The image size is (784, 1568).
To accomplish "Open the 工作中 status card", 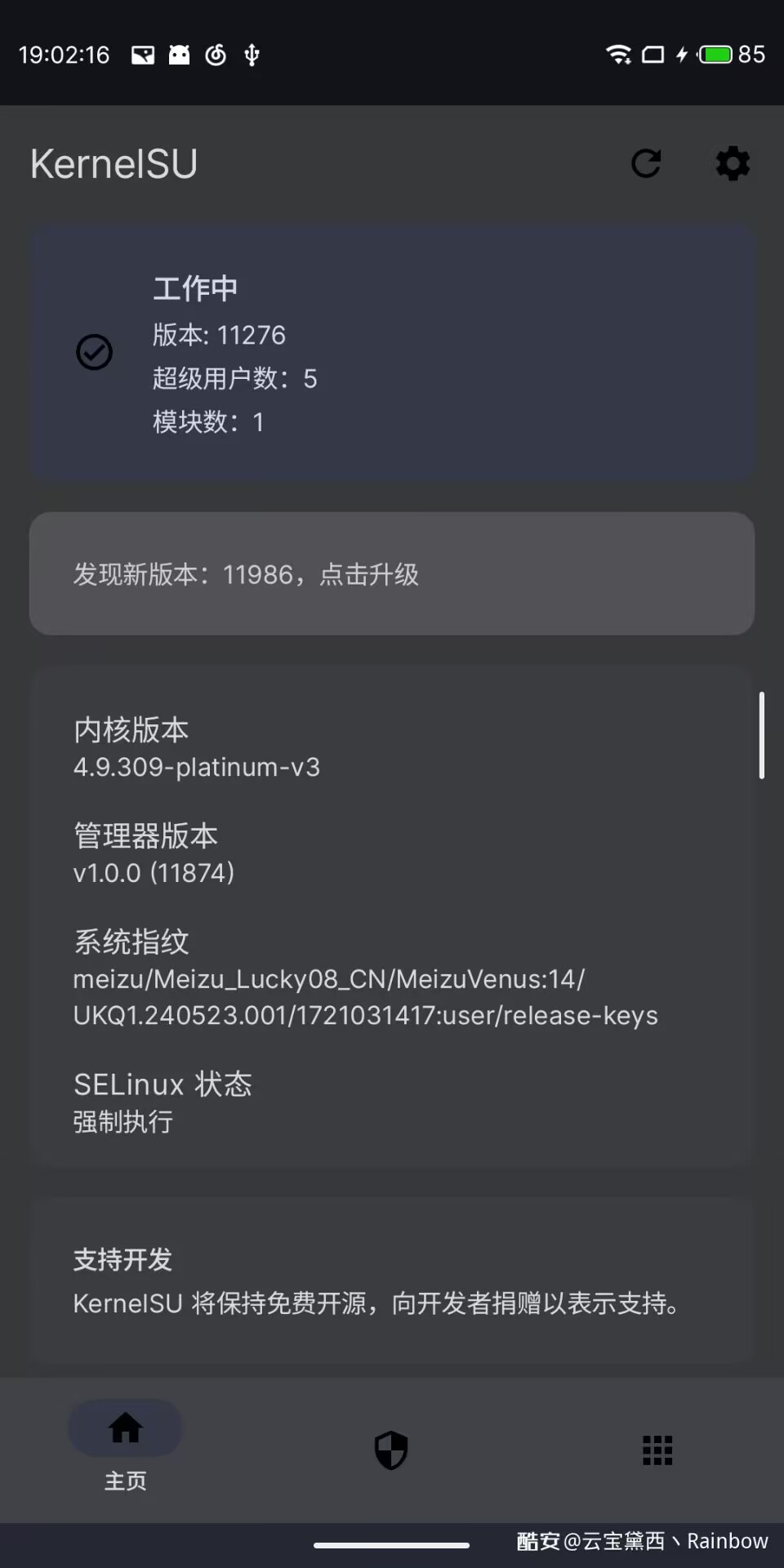I will click(392, 352).
